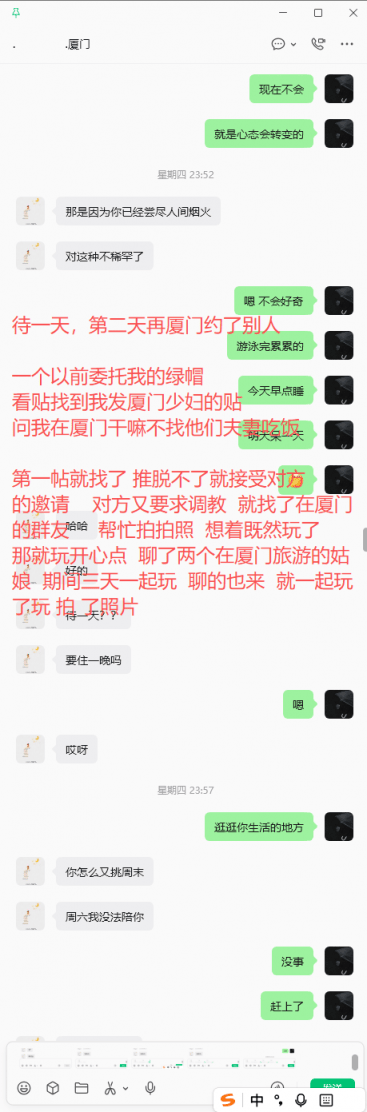The height and width of the screenshot is (1112, 367).
Task: Expand the screenshot options arrow
Action: tap(126, 1088)
